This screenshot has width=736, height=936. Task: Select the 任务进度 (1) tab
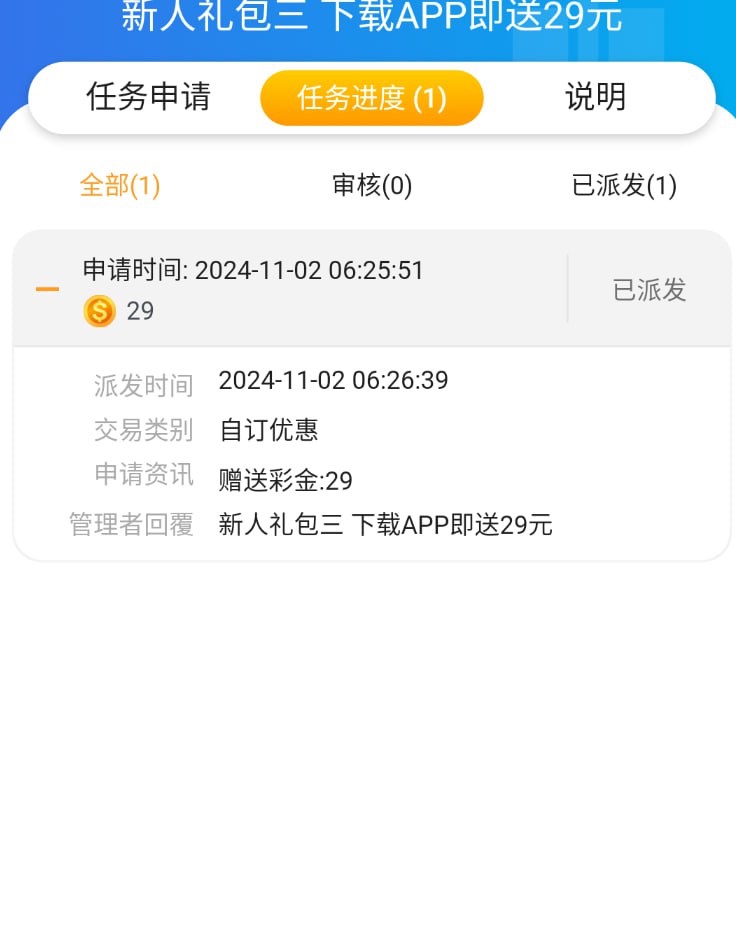(x=371, y=98)
